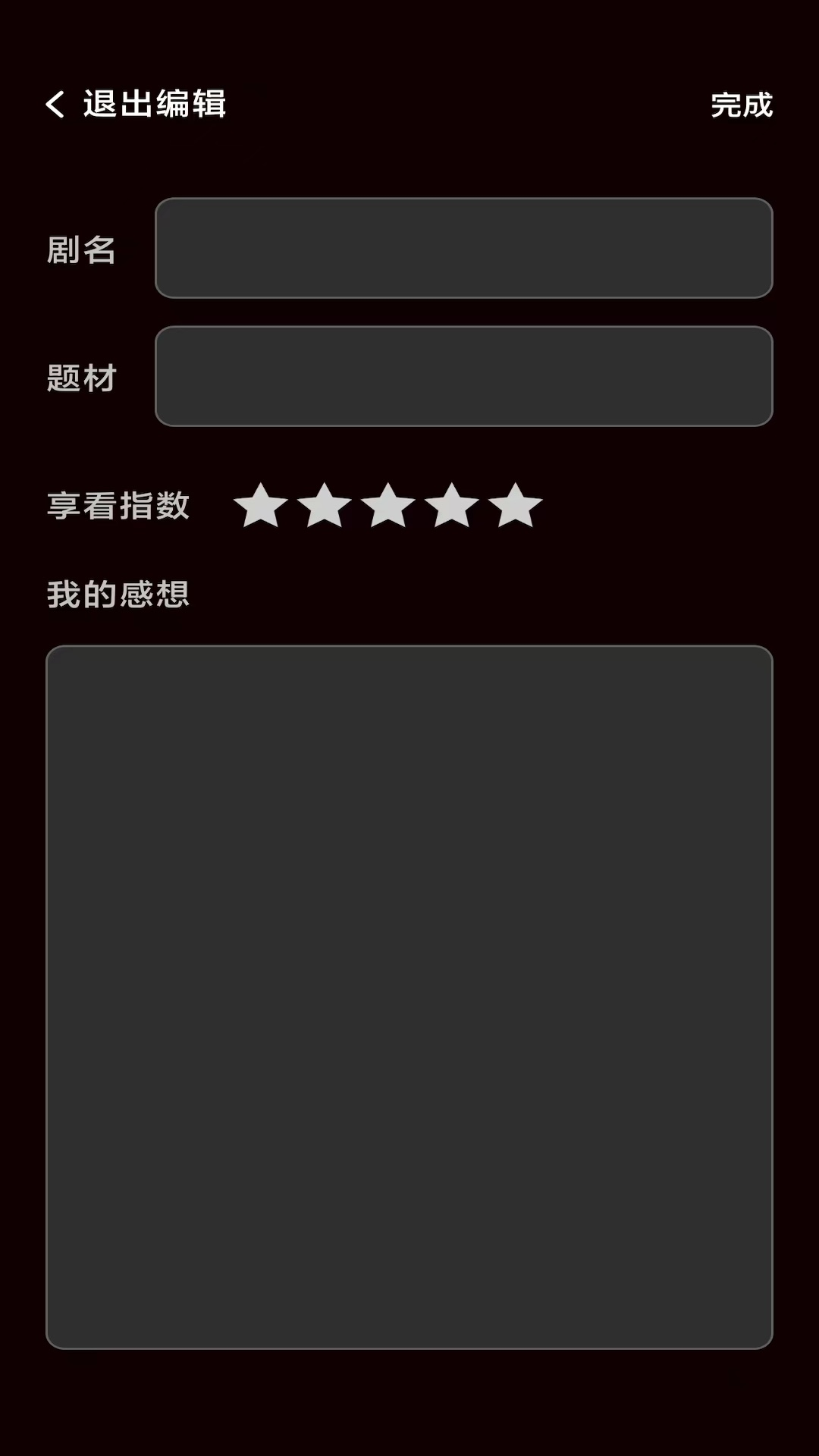Tap 退出编辑 back arrow to exit editing
The image size is (819, 1456).
pos(56,104)
